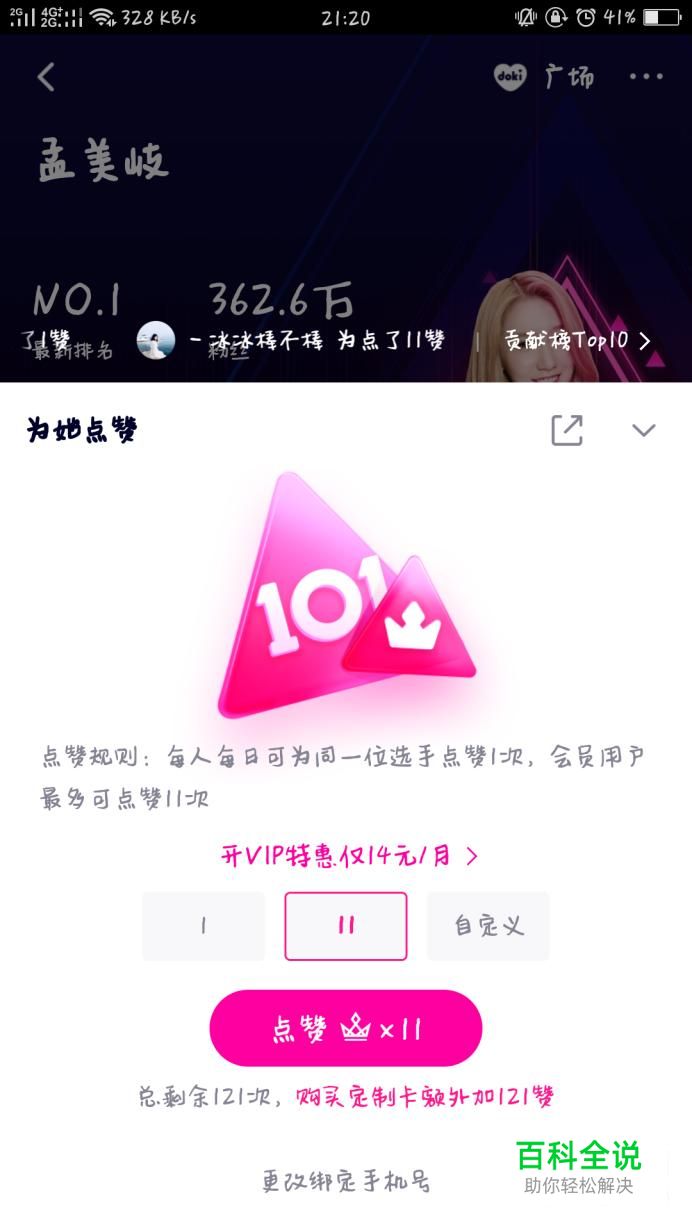The height and width of the screenshot is (1230, 692).
Task: Open 购买定制卡额外加121赞 link
Action: [x=425, y=1097]
